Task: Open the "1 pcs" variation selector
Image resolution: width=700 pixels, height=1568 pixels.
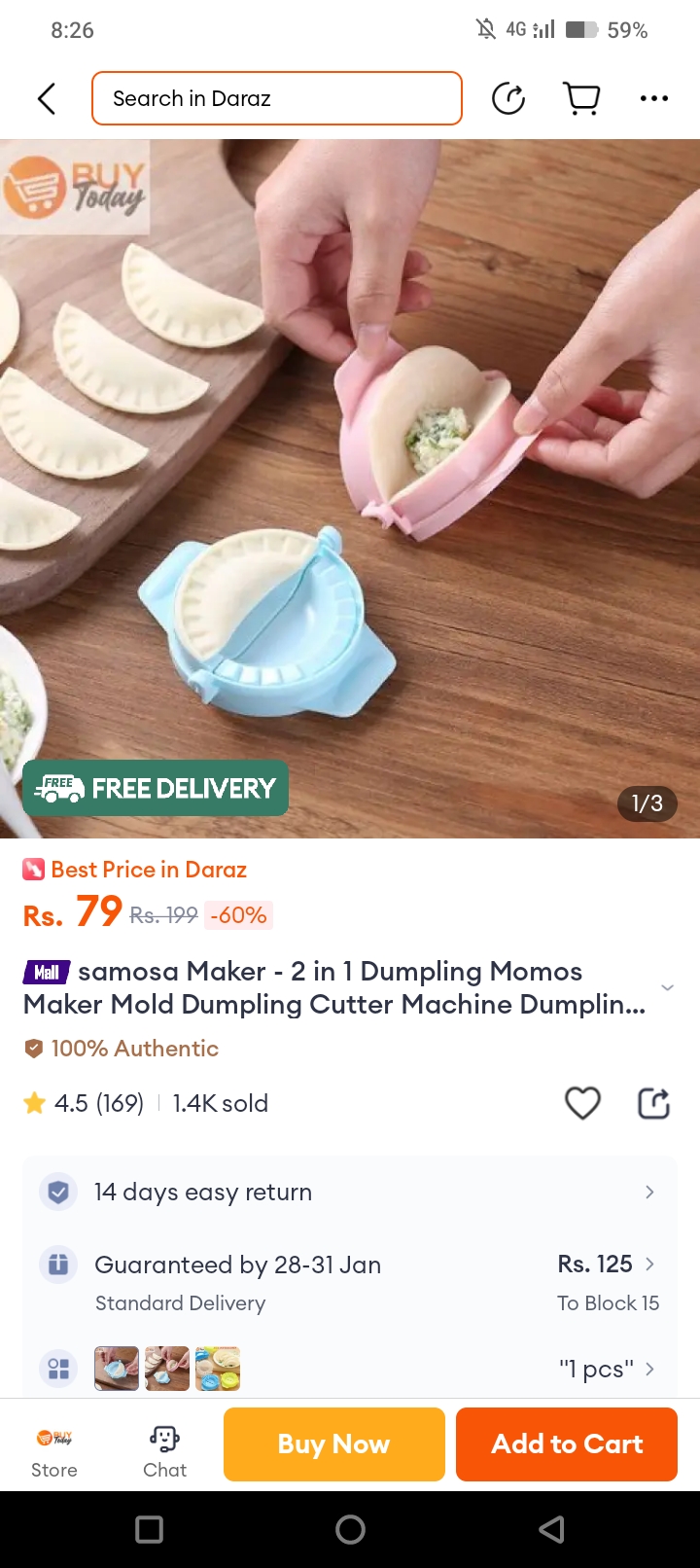Action: pos(605,1369)
